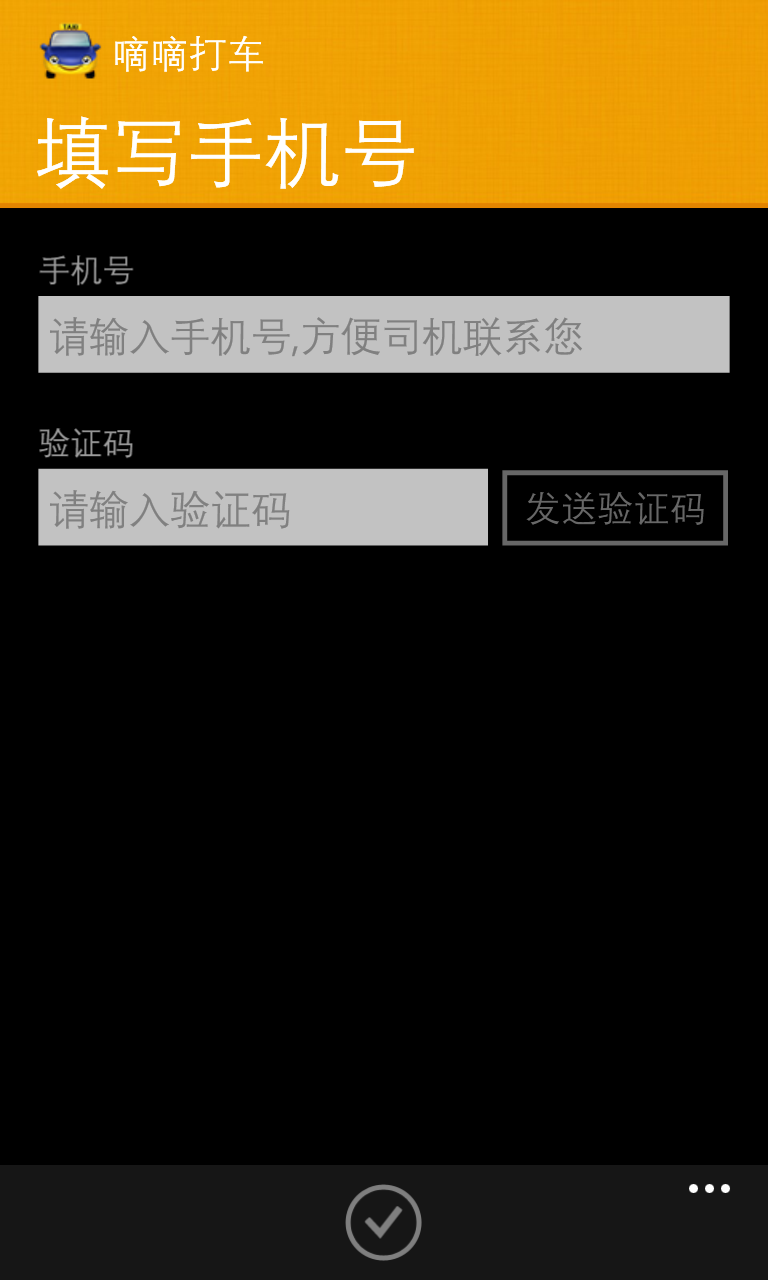Tap the verification code input field

tap(262, 508)
